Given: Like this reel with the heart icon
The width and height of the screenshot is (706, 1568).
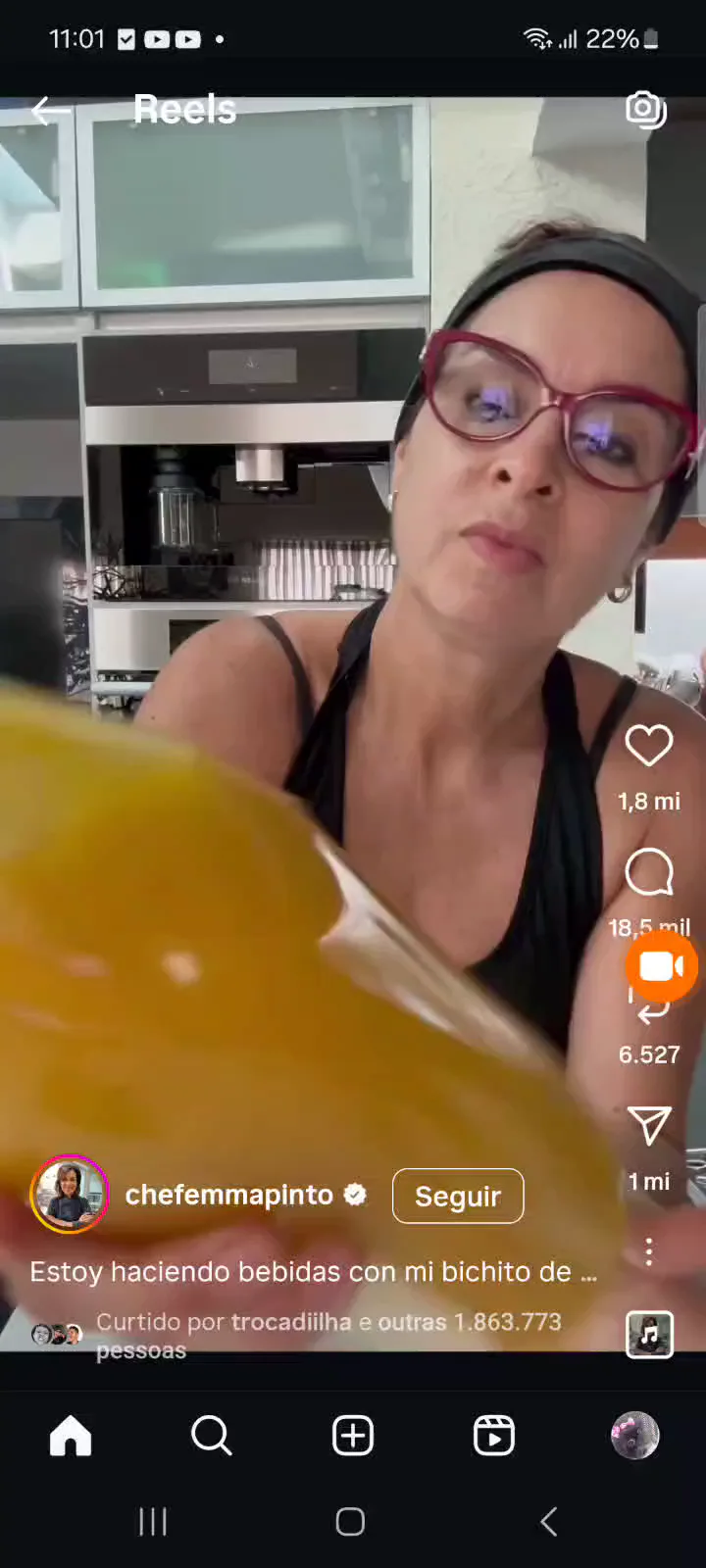Looking at the screenshot, I should coord(649,747).
